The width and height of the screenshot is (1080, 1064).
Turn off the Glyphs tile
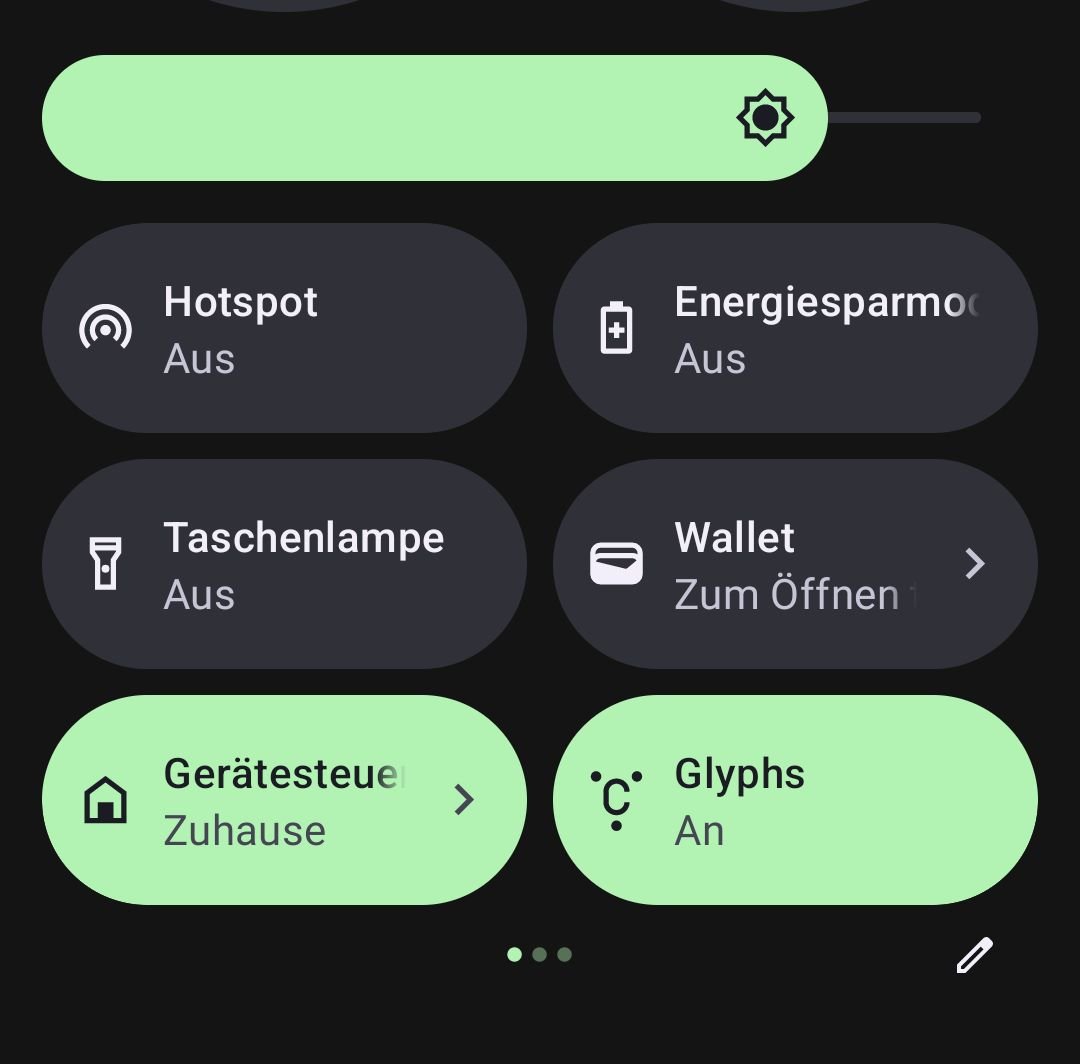point(795,800)
